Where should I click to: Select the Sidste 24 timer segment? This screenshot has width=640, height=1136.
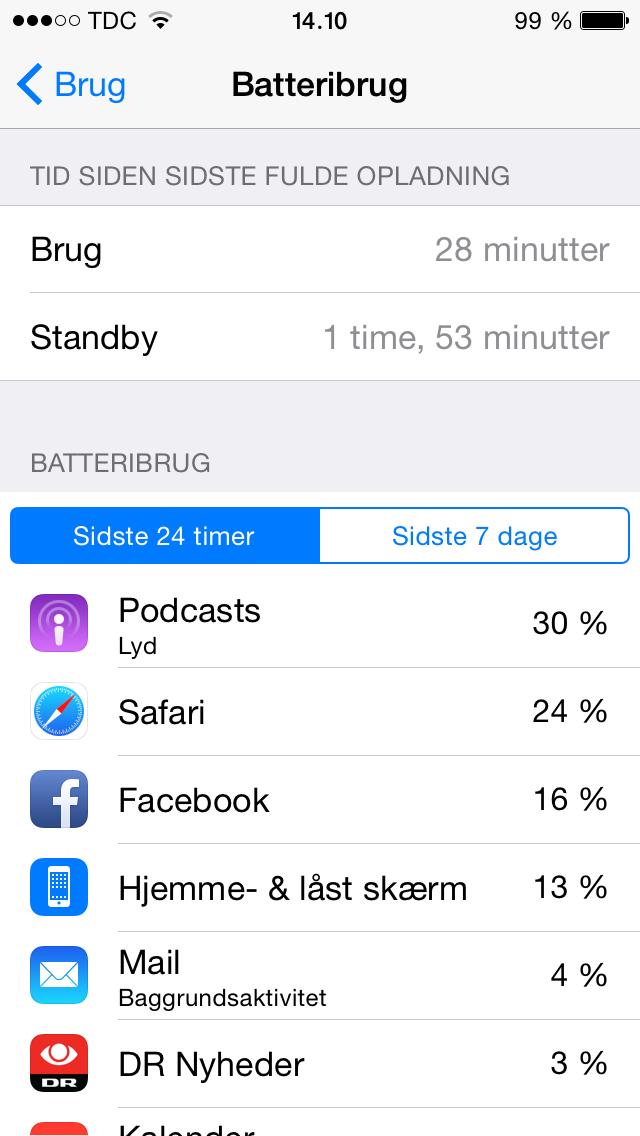coord(165,536)
